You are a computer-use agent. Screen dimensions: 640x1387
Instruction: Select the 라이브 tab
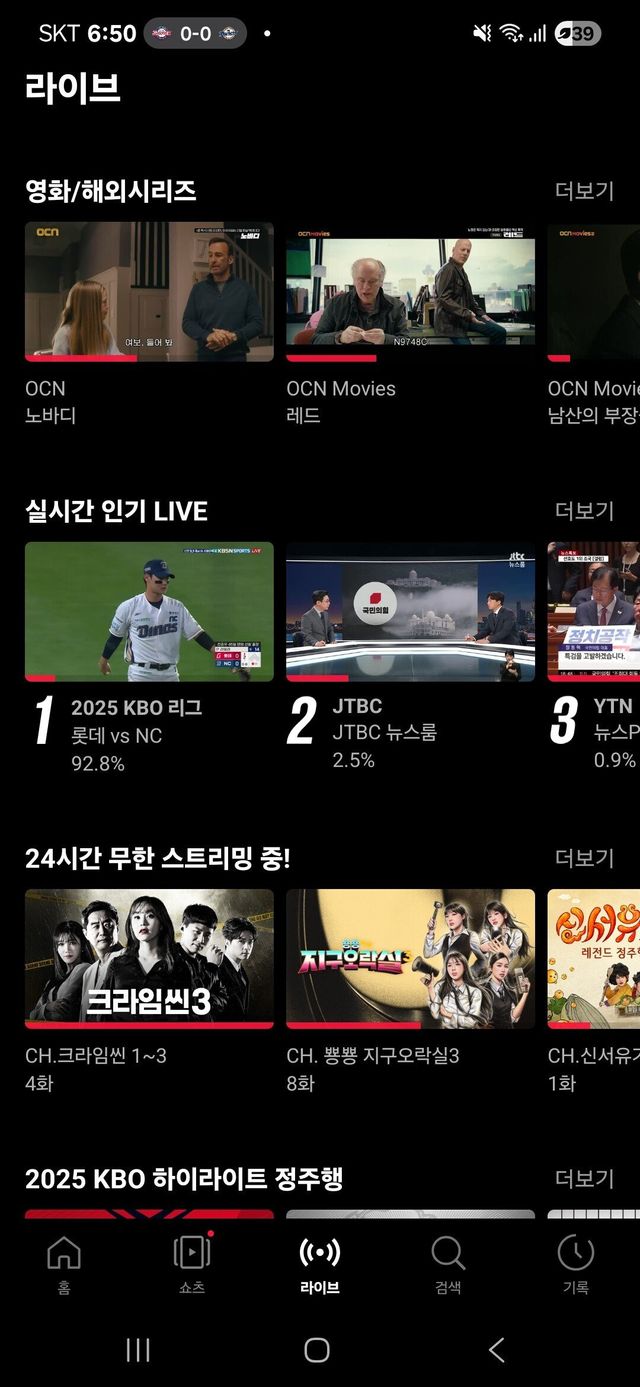[x=320, y=1265]
